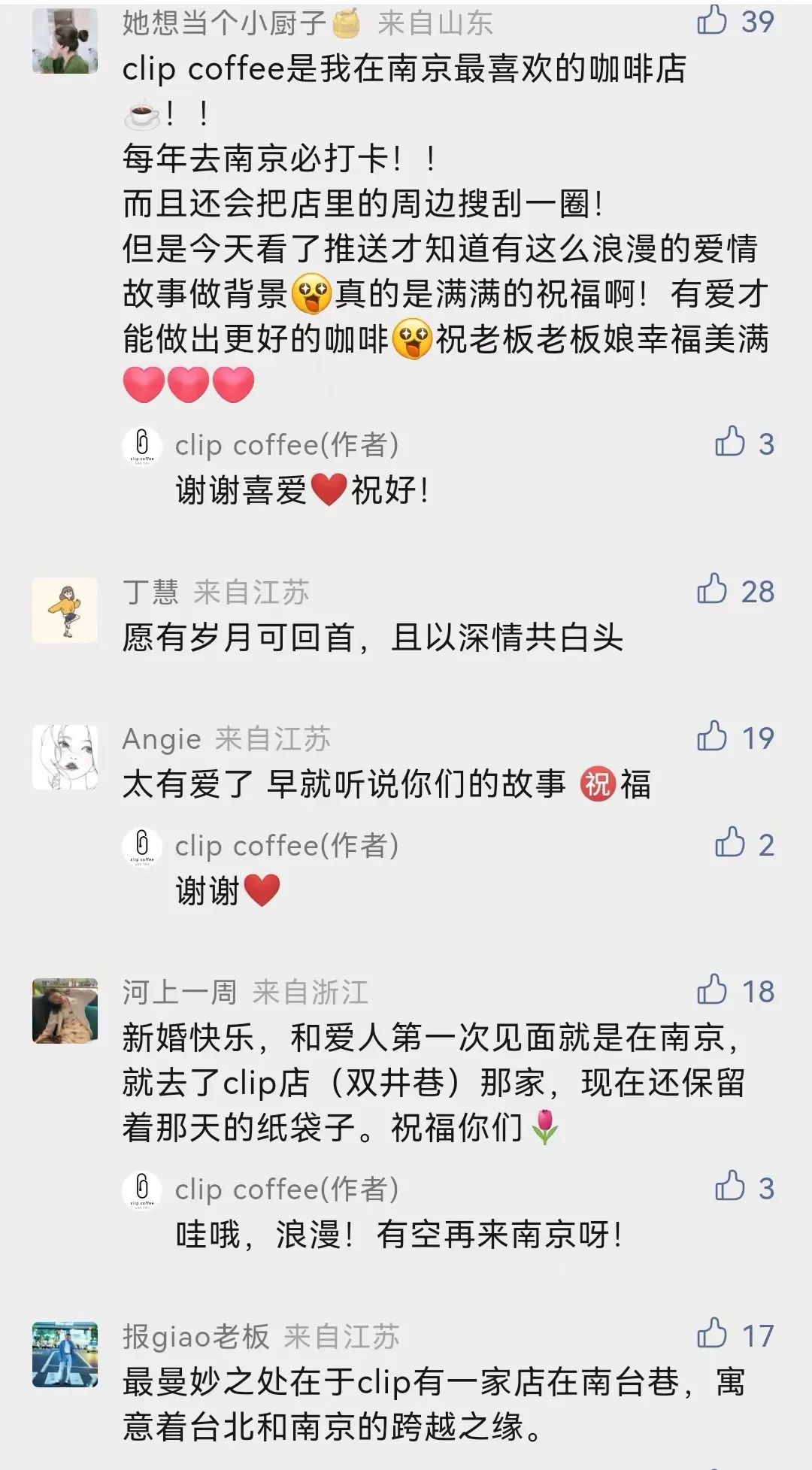Like 她想当个小厨子's comment

(711, 20)
